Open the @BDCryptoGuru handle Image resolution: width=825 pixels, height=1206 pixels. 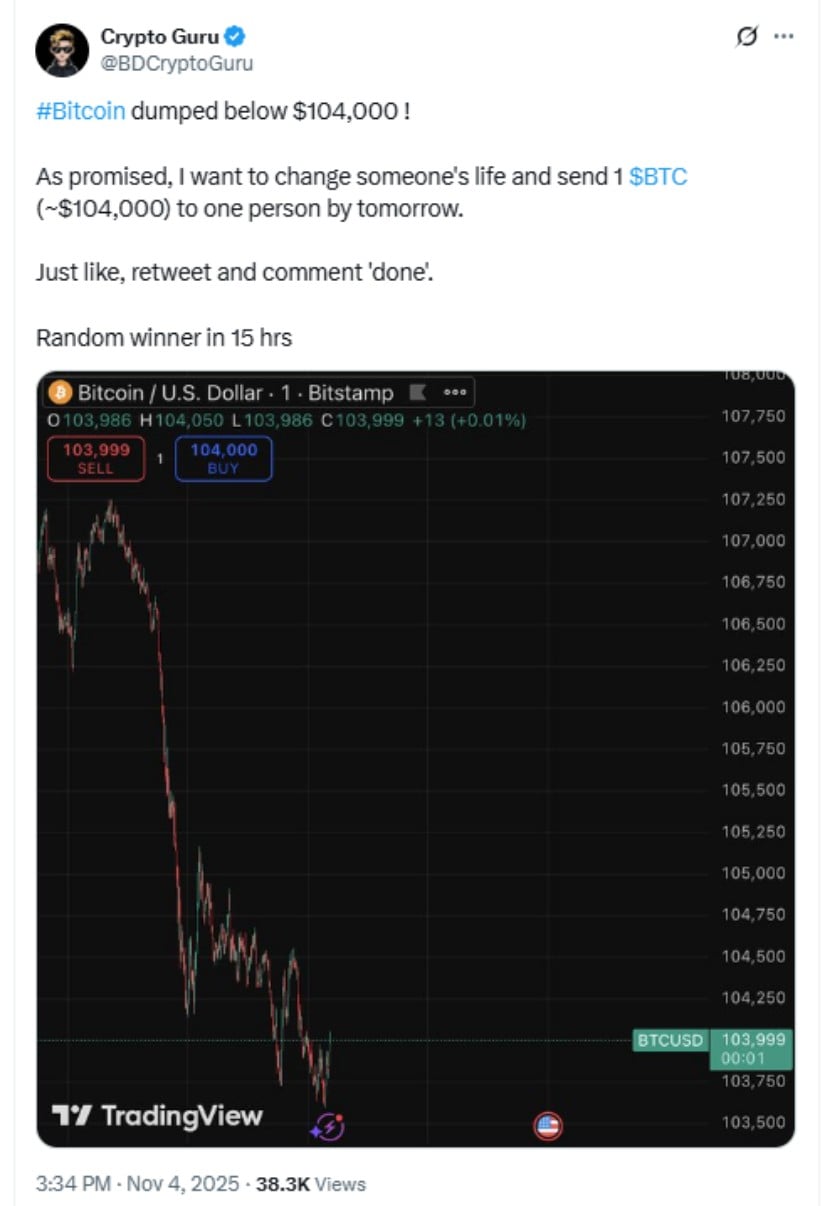coord(176,63)
